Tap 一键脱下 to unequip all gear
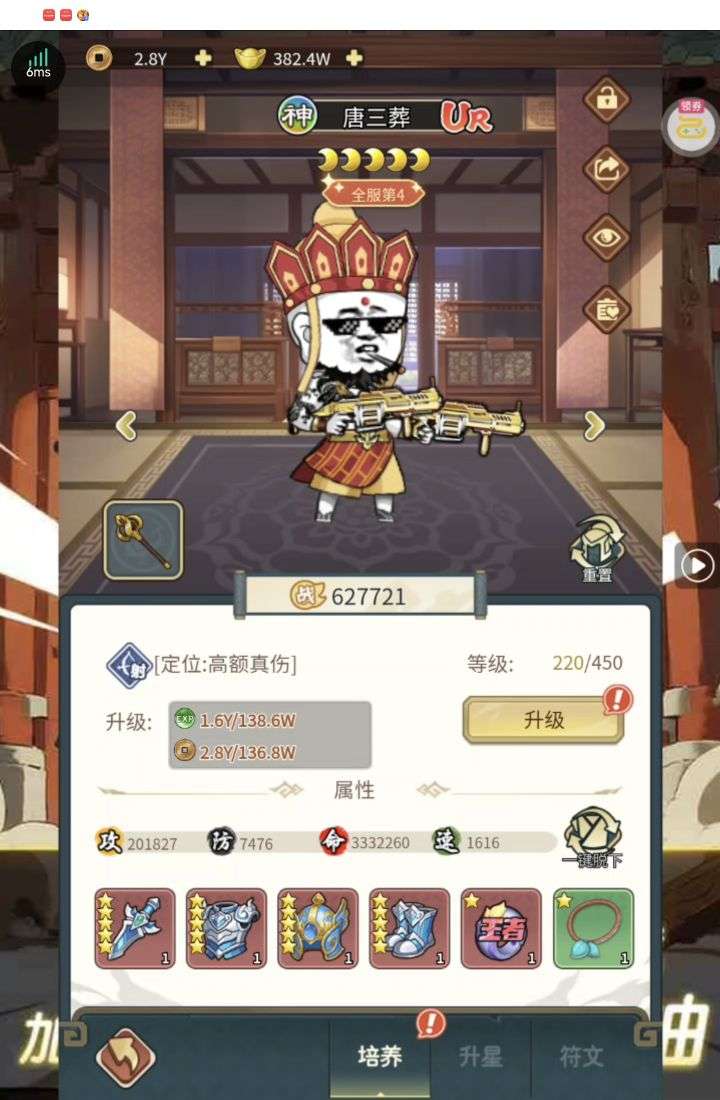720x1100 pixels. click(x=592, y=838)
